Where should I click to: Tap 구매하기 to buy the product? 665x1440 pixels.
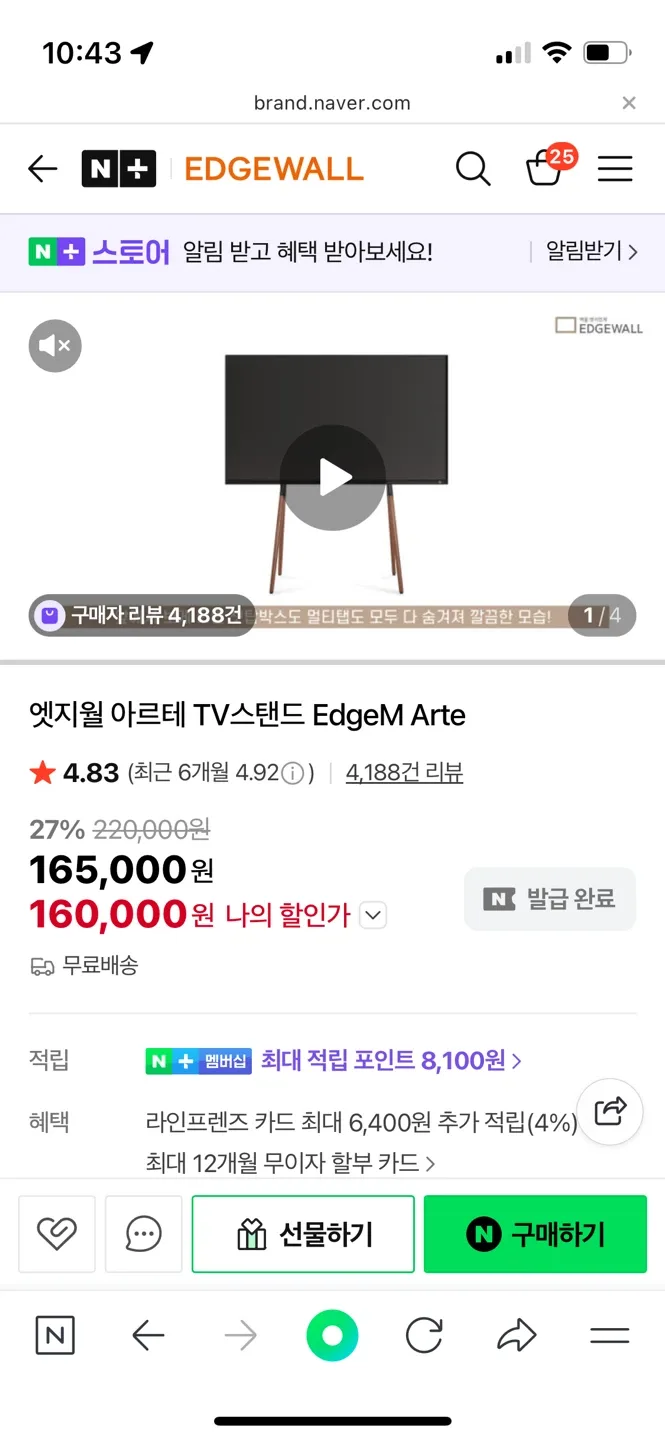tap(535, 1234)
